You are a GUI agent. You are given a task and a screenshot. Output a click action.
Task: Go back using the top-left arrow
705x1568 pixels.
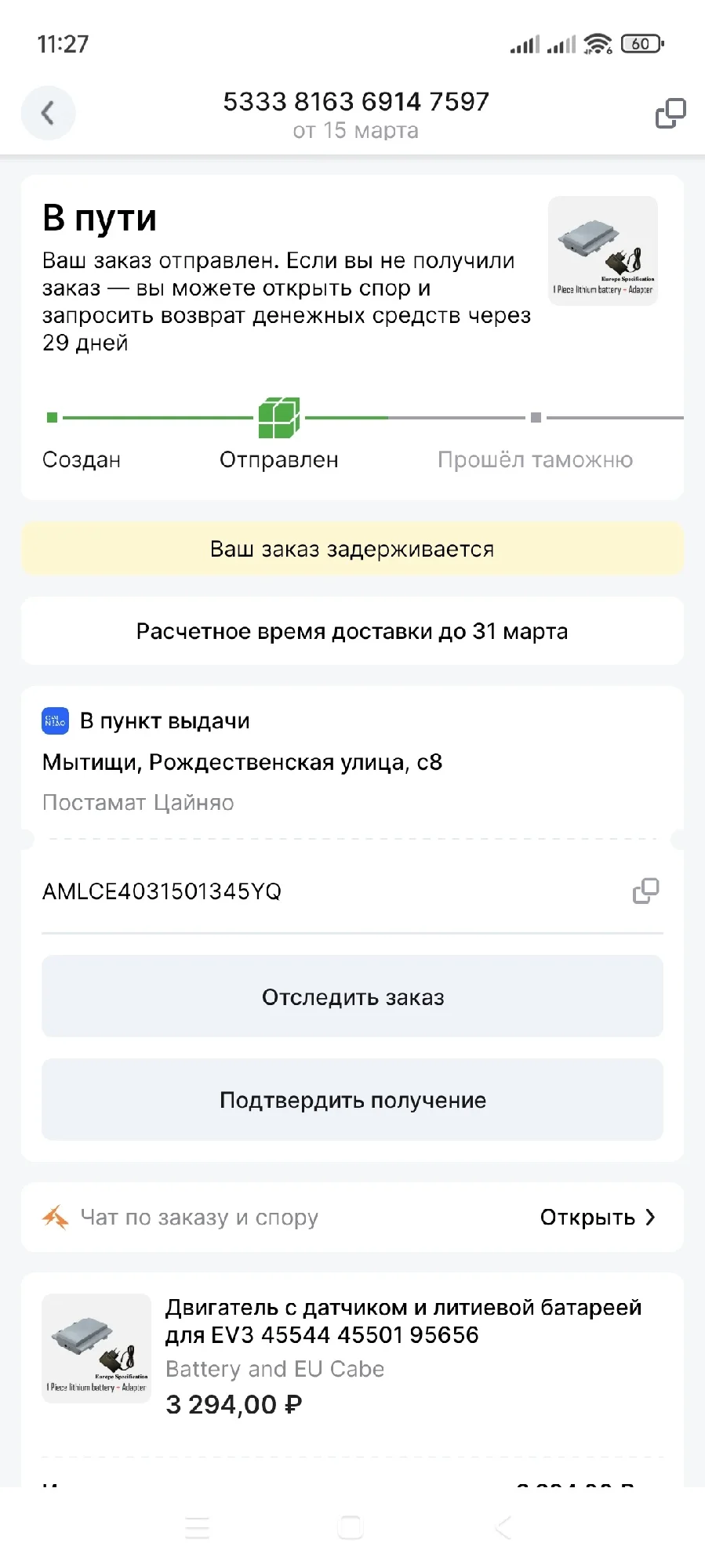(48, 113)
